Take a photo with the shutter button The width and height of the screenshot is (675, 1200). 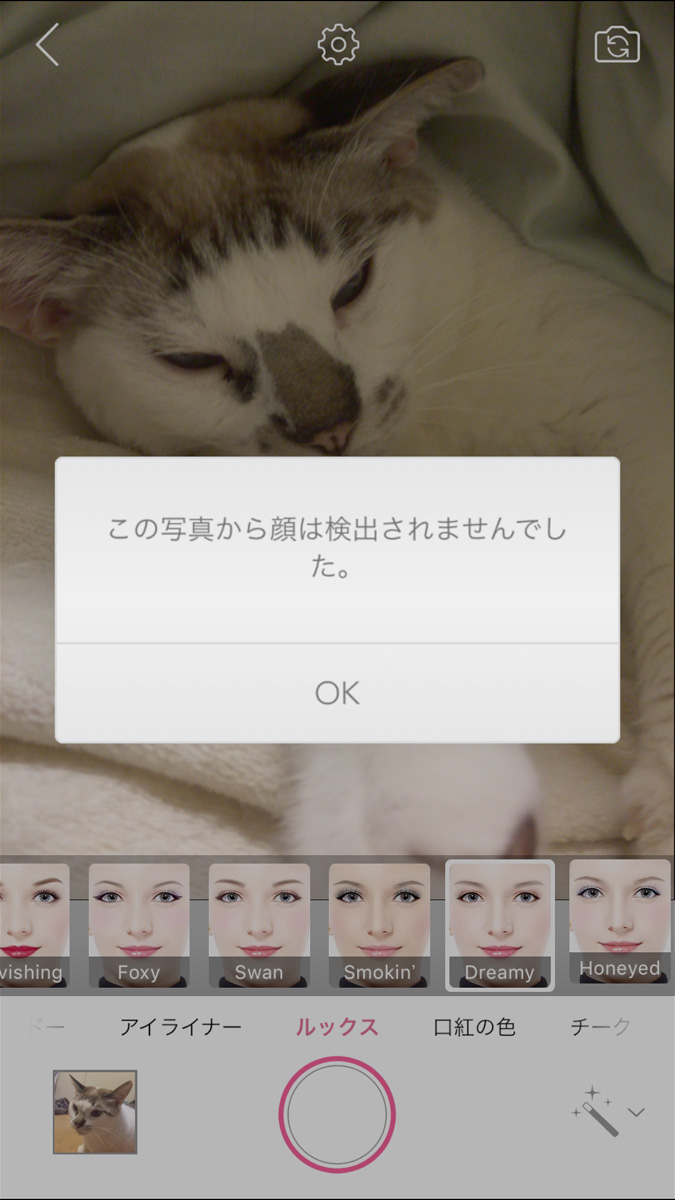337,1114
